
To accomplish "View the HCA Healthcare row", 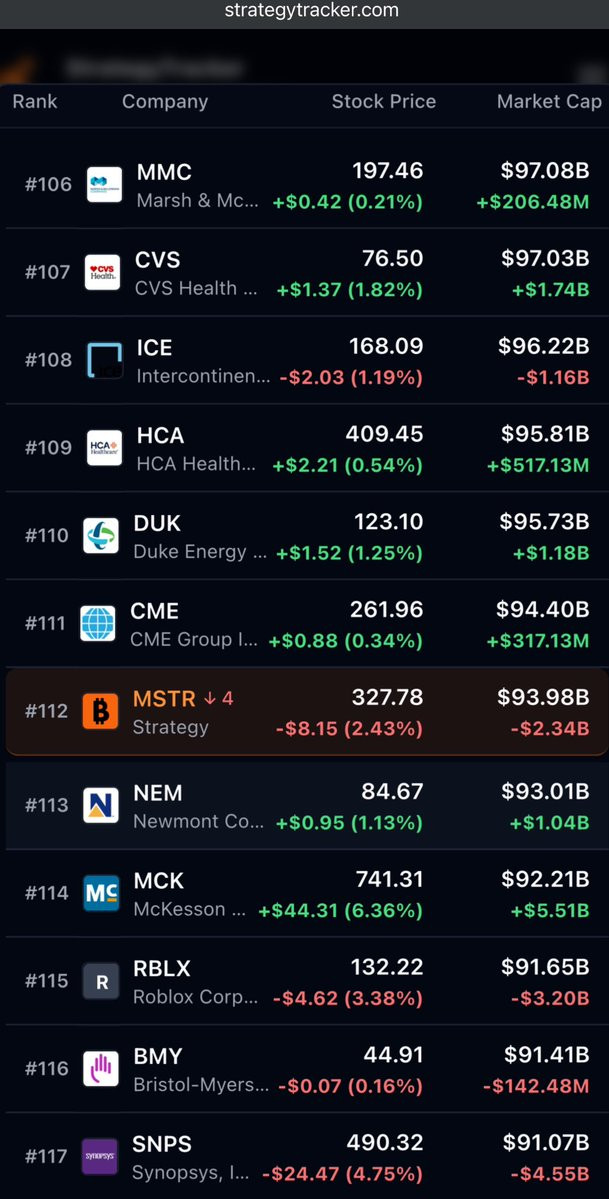I will pyautogui.click(x=304, y=449).
